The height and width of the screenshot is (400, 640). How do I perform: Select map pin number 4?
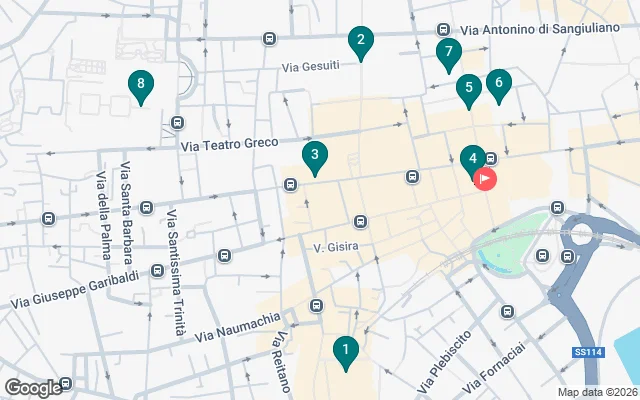(x=471, y=158)
